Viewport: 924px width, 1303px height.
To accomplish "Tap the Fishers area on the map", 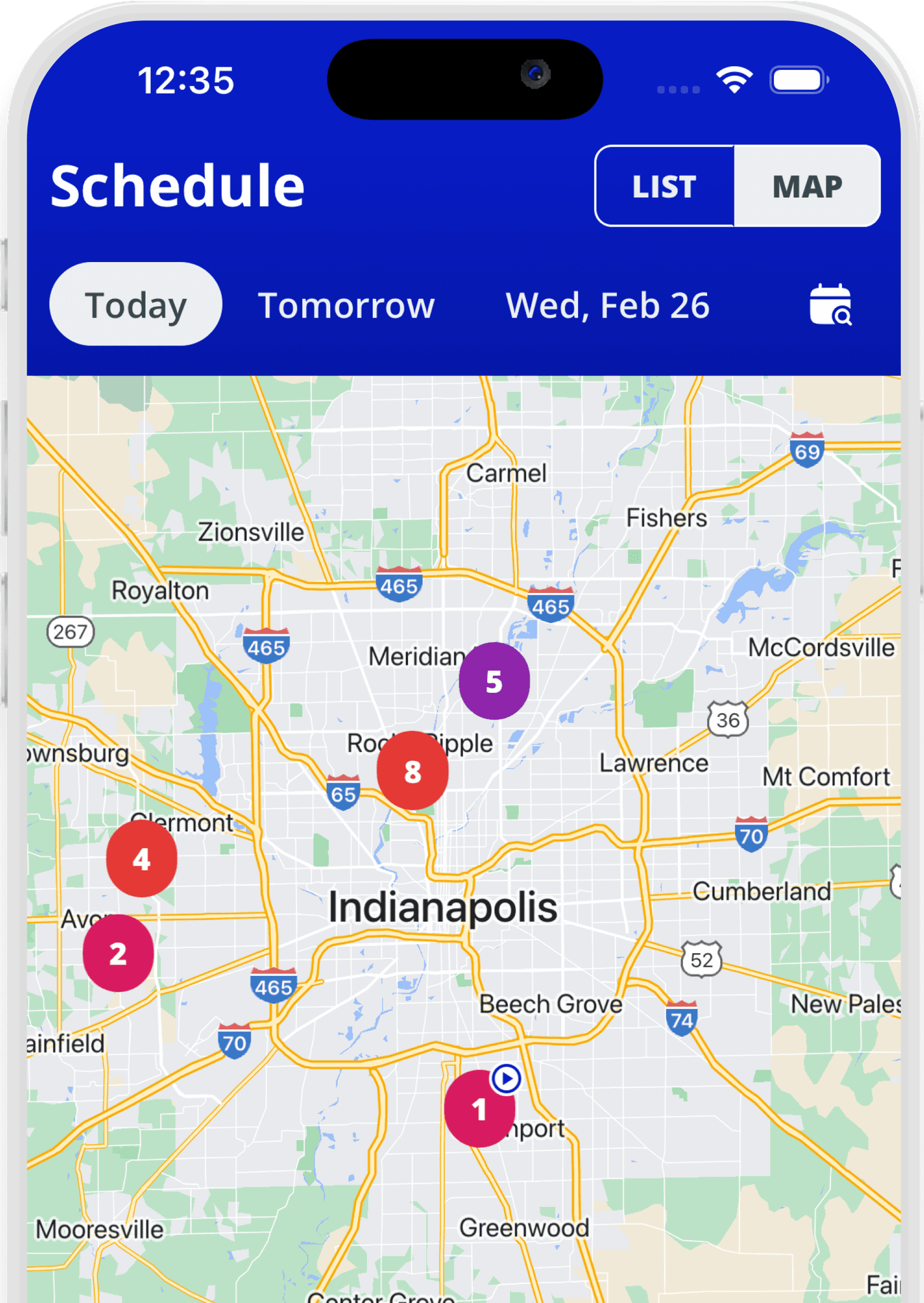I will (x=667, y=517).
